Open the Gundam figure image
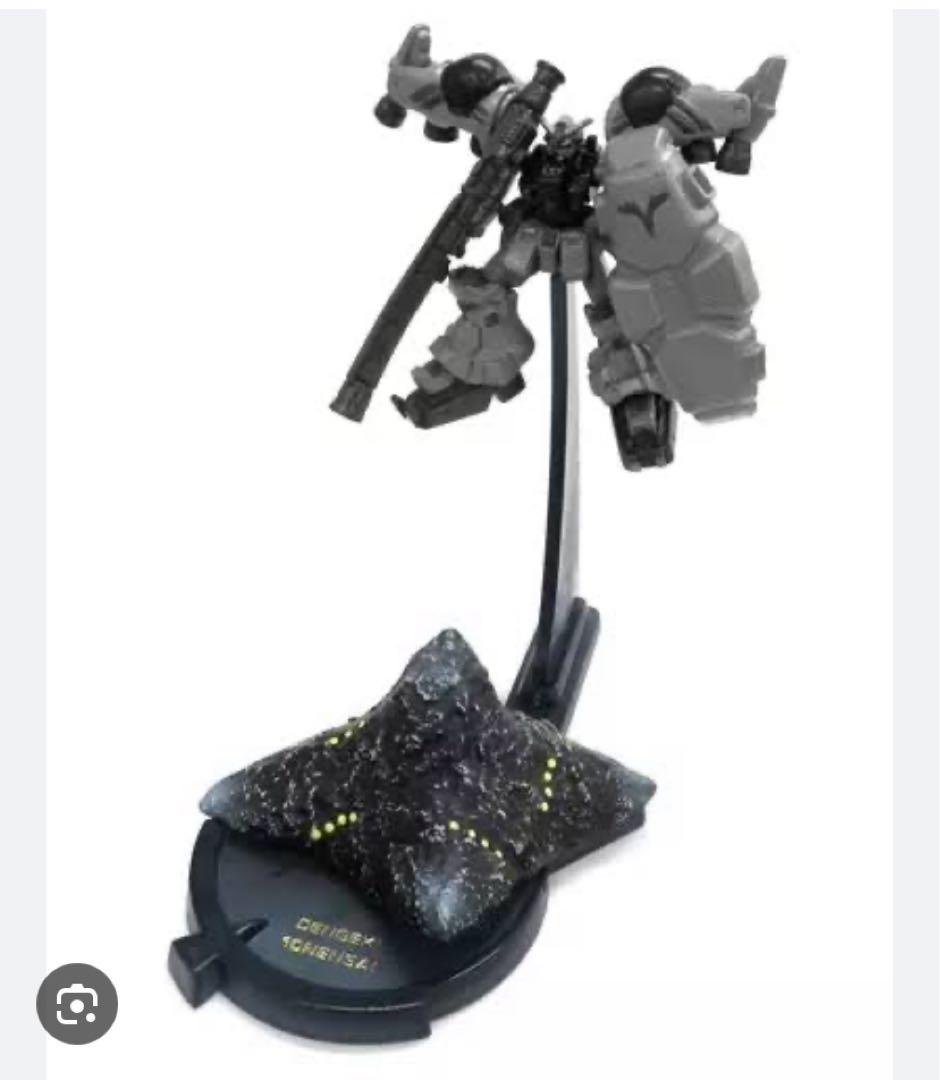The image size is (940, 1080). click(470, 520)
